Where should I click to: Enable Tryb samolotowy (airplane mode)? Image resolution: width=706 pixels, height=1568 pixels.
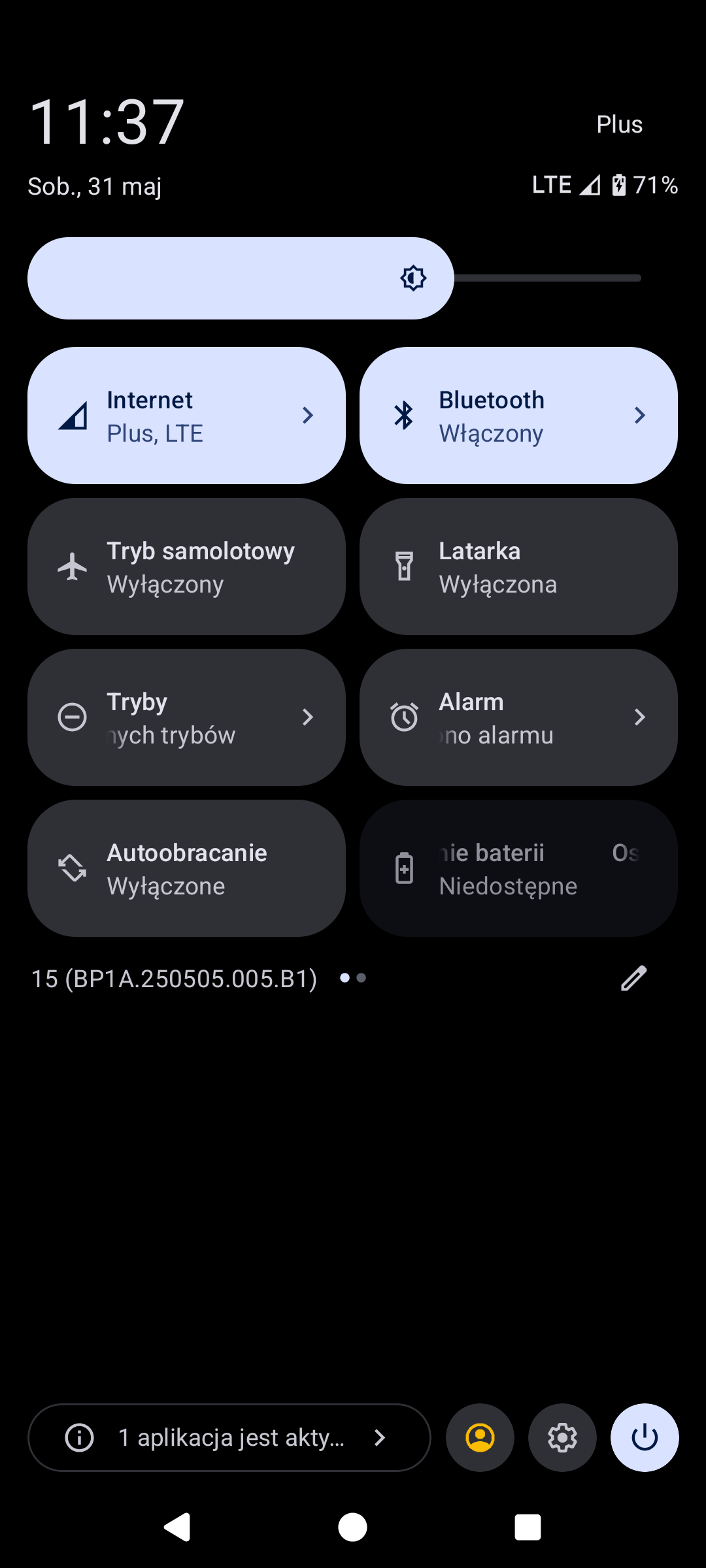pos(186,566)
